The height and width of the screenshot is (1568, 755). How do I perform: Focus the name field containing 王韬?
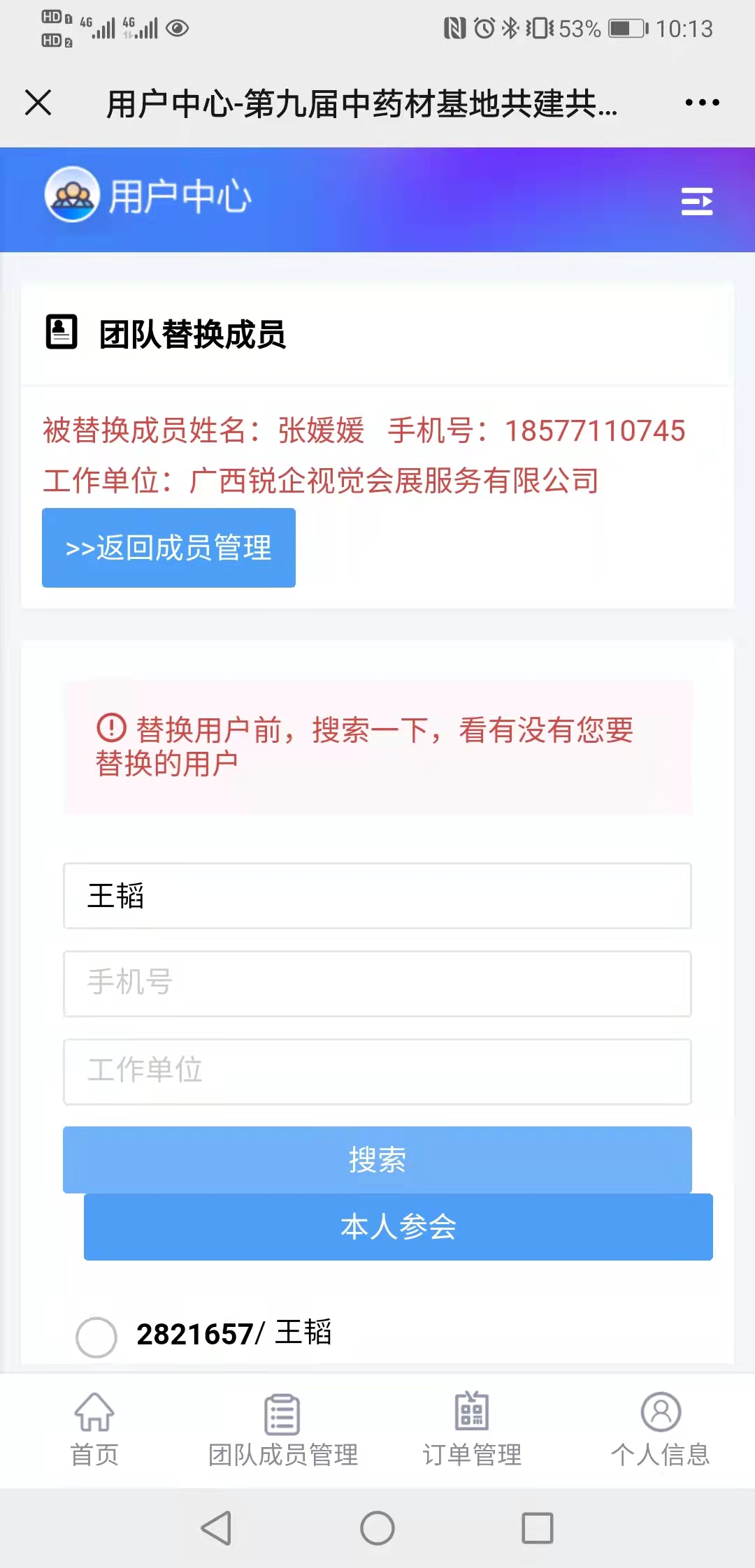coord(377,896)
